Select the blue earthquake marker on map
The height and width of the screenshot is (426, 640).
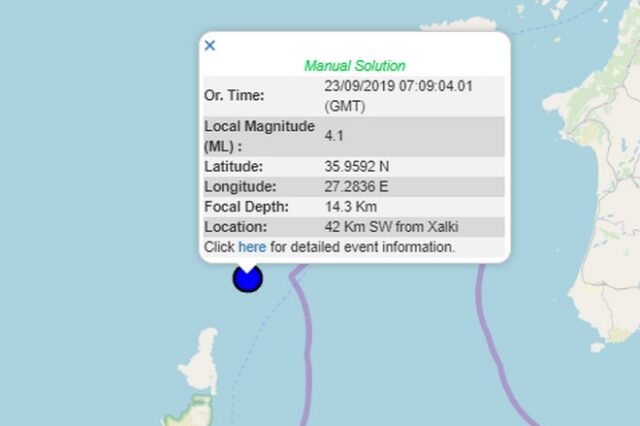click(x=247, y=279)
